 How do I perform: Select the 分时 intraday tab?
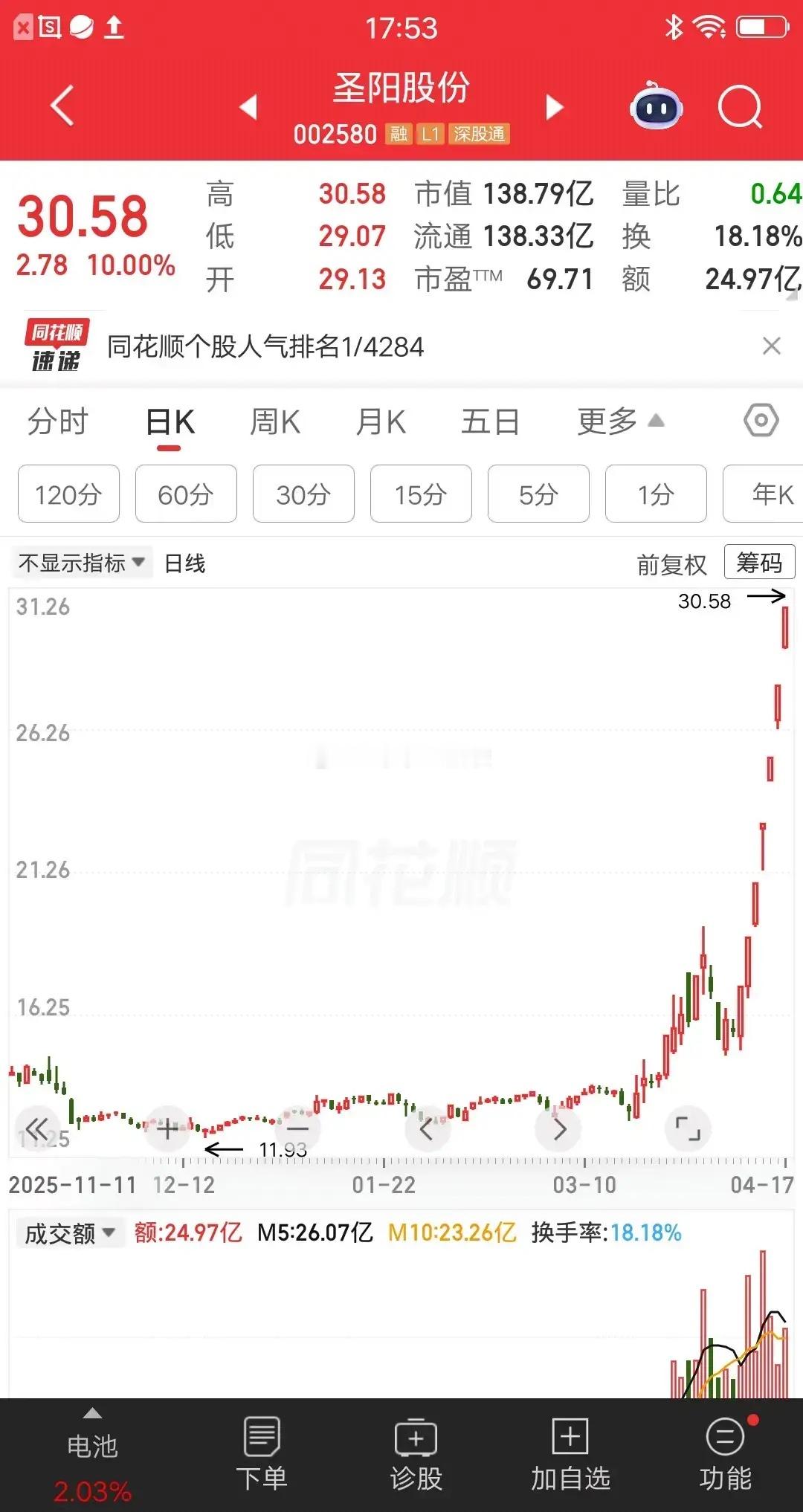[57, 421]
